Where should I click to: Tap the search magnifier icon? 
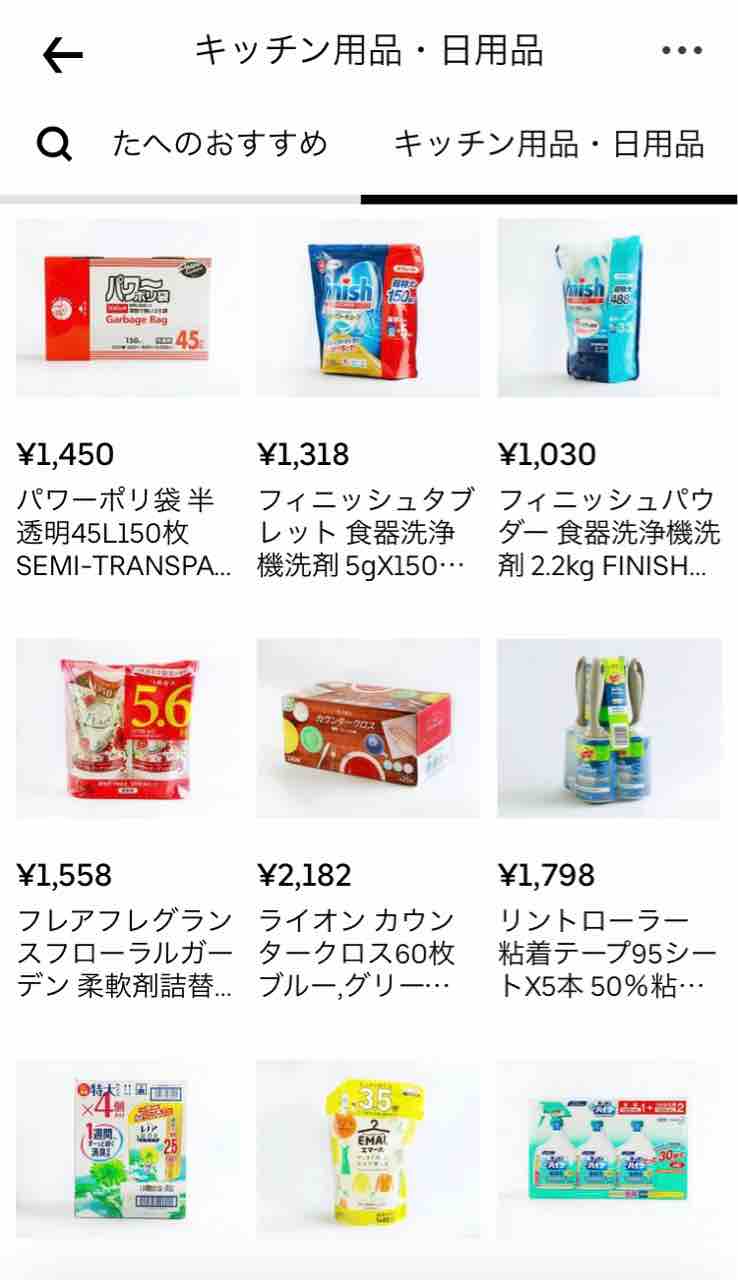(54, 145)
